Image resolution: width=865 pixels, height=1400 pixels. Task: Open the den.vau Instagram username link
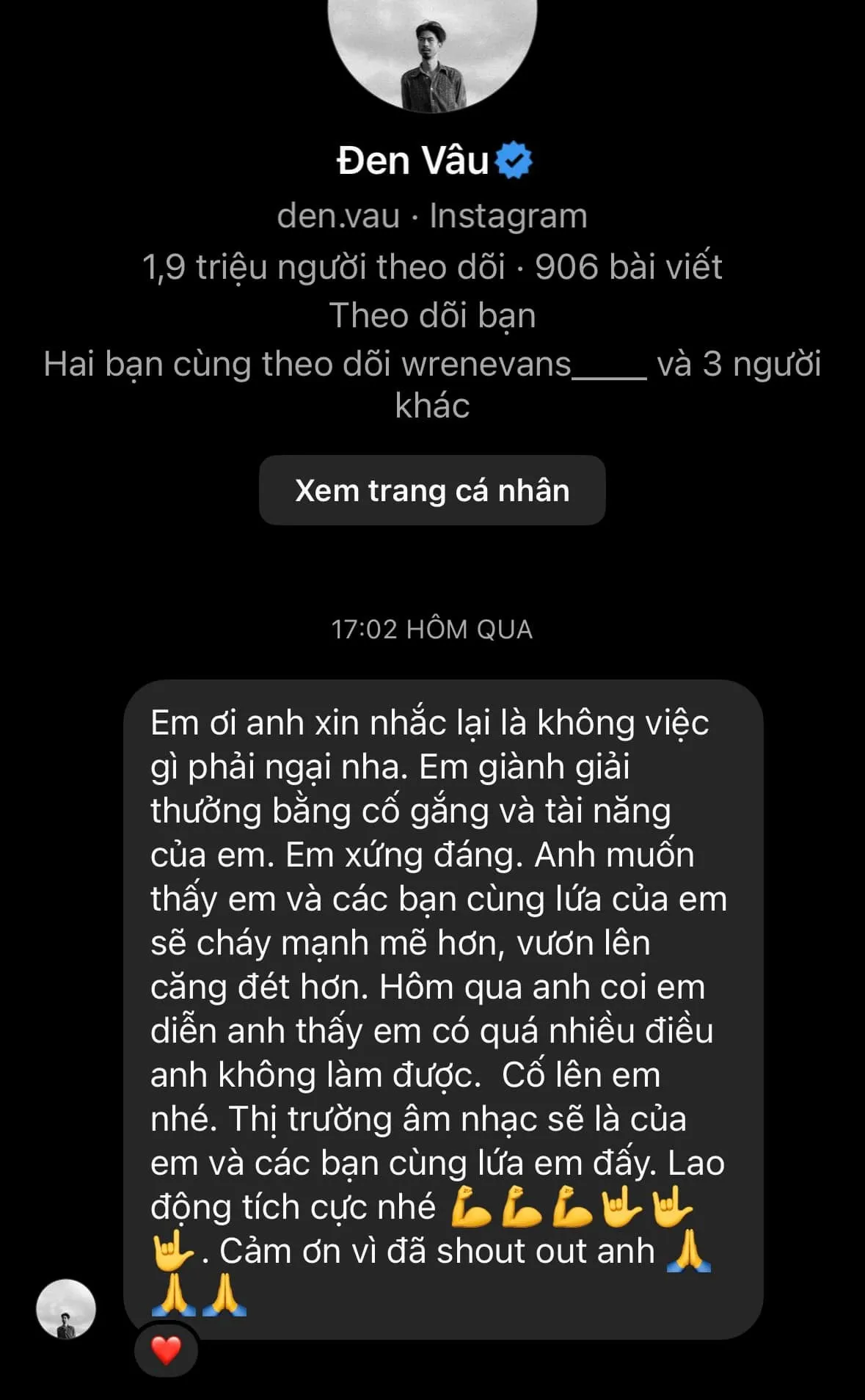(339, 215)
